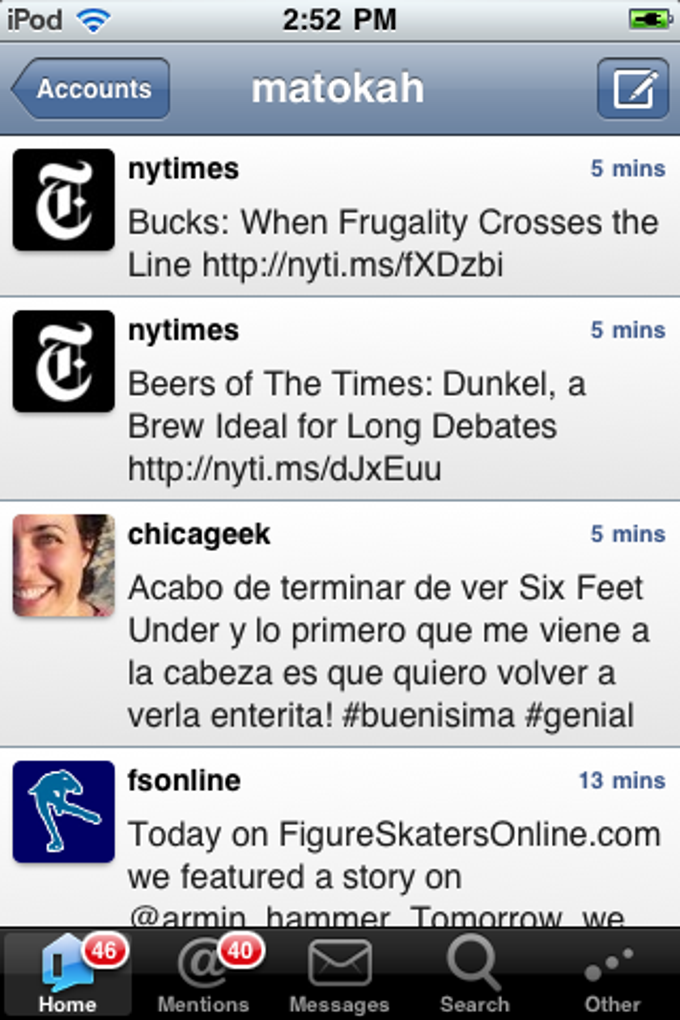
Task: Switch to the Messages tab
Action: tap(339, 975)
